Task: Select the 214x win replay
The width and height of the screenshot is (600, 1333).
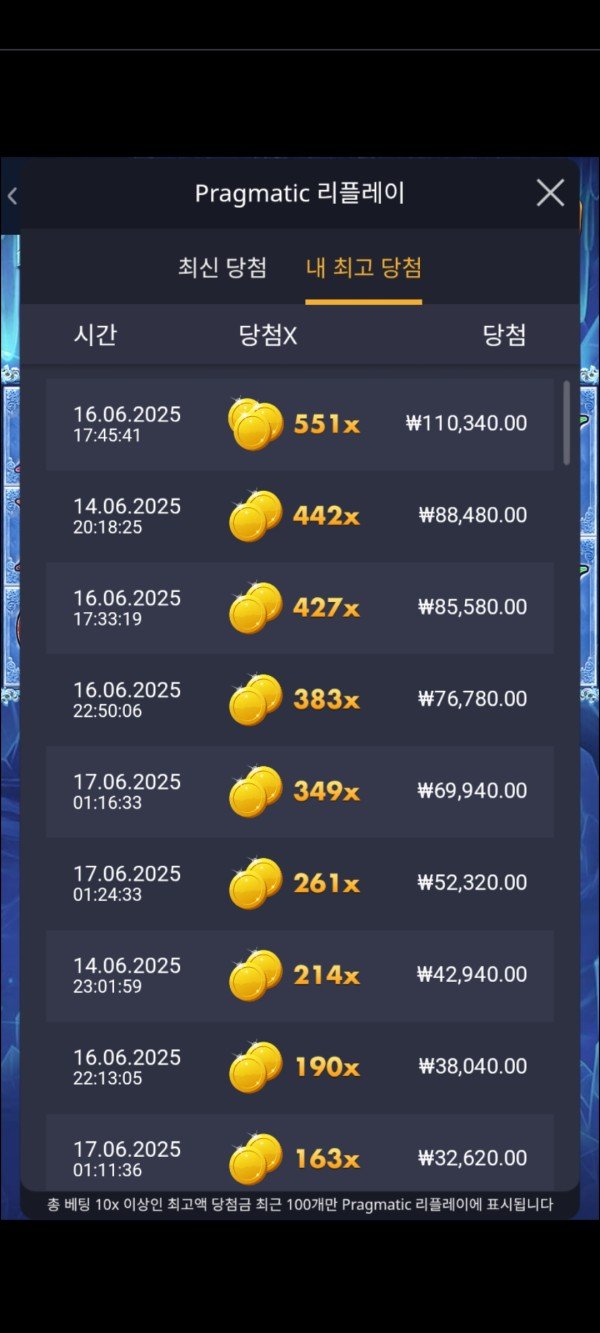Action: (300, 976)
